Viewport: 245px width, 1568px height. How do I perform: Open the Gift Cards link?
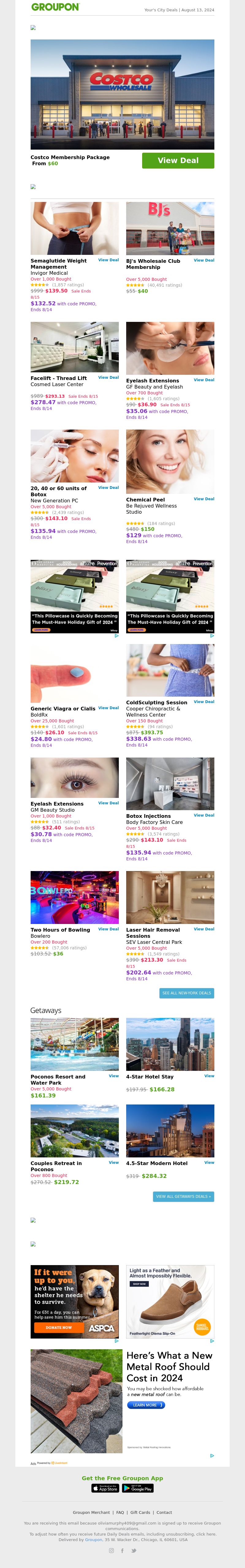(140, 1512)
